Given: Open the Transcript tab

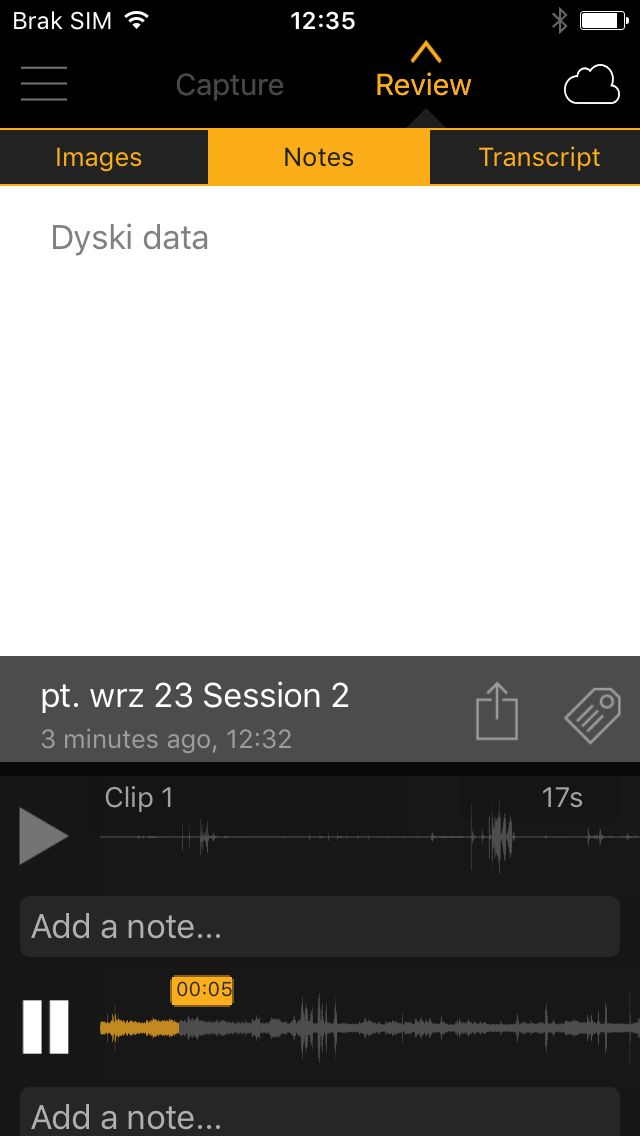Looking at the screenshot, I should click(539, 157).
